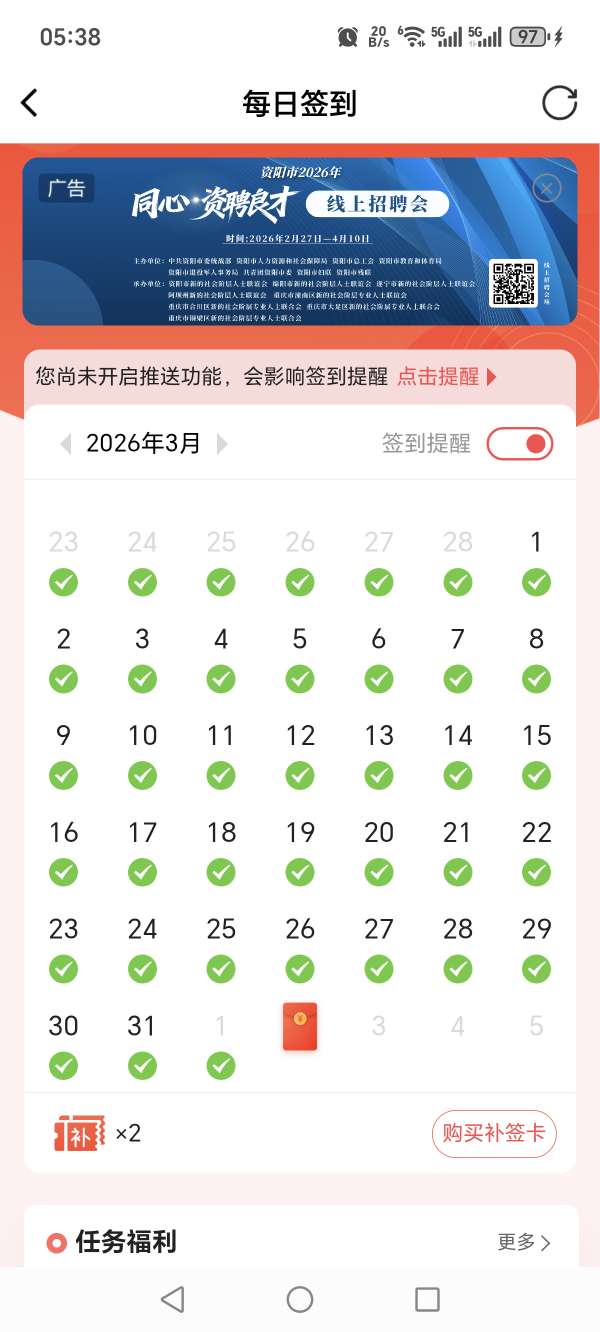Go to the next month in the calendar
Viewport: 600px width, 1332px height.
(x=222, y=444)
